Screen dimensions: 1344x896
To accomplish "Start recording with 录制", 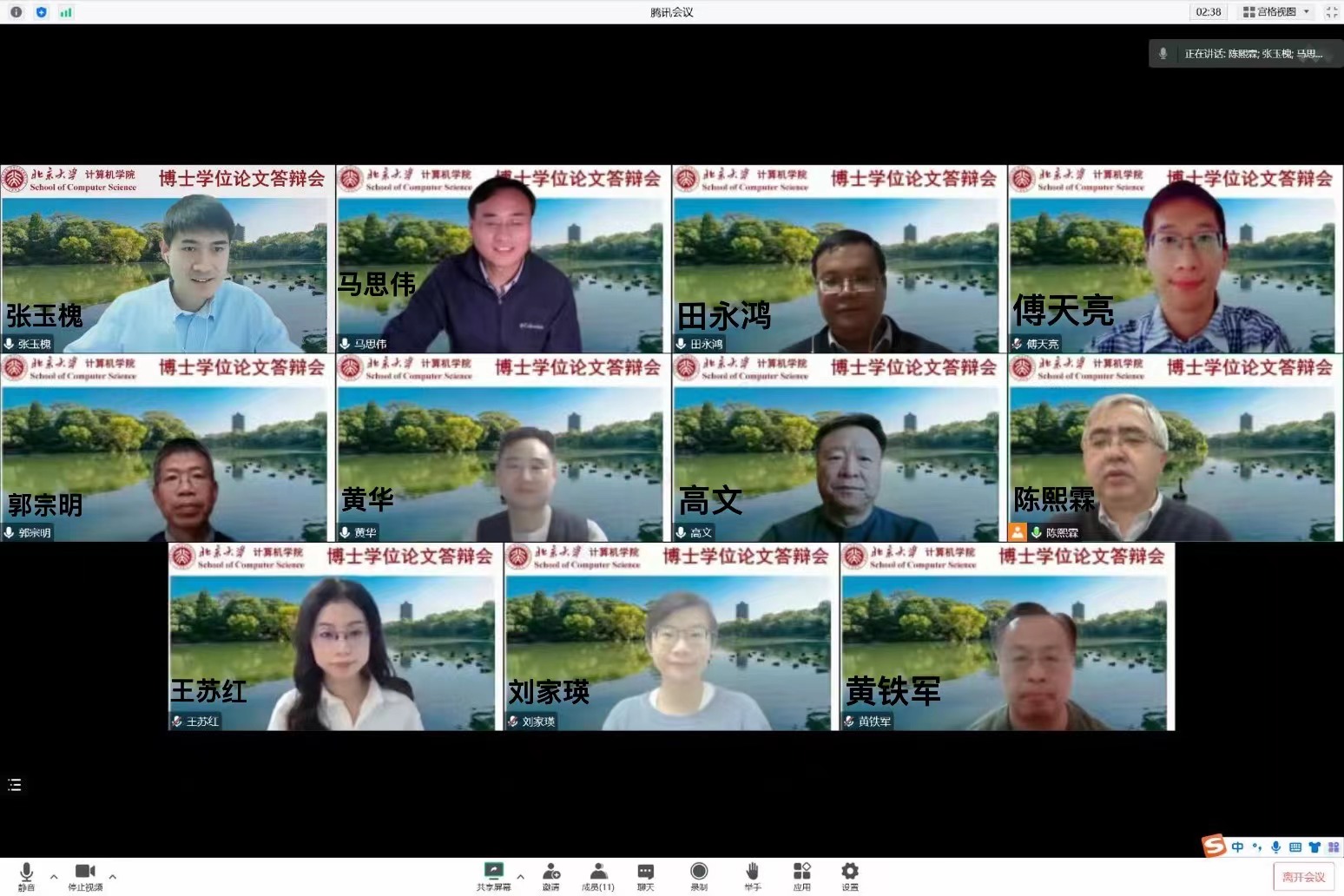I will 699,875.
